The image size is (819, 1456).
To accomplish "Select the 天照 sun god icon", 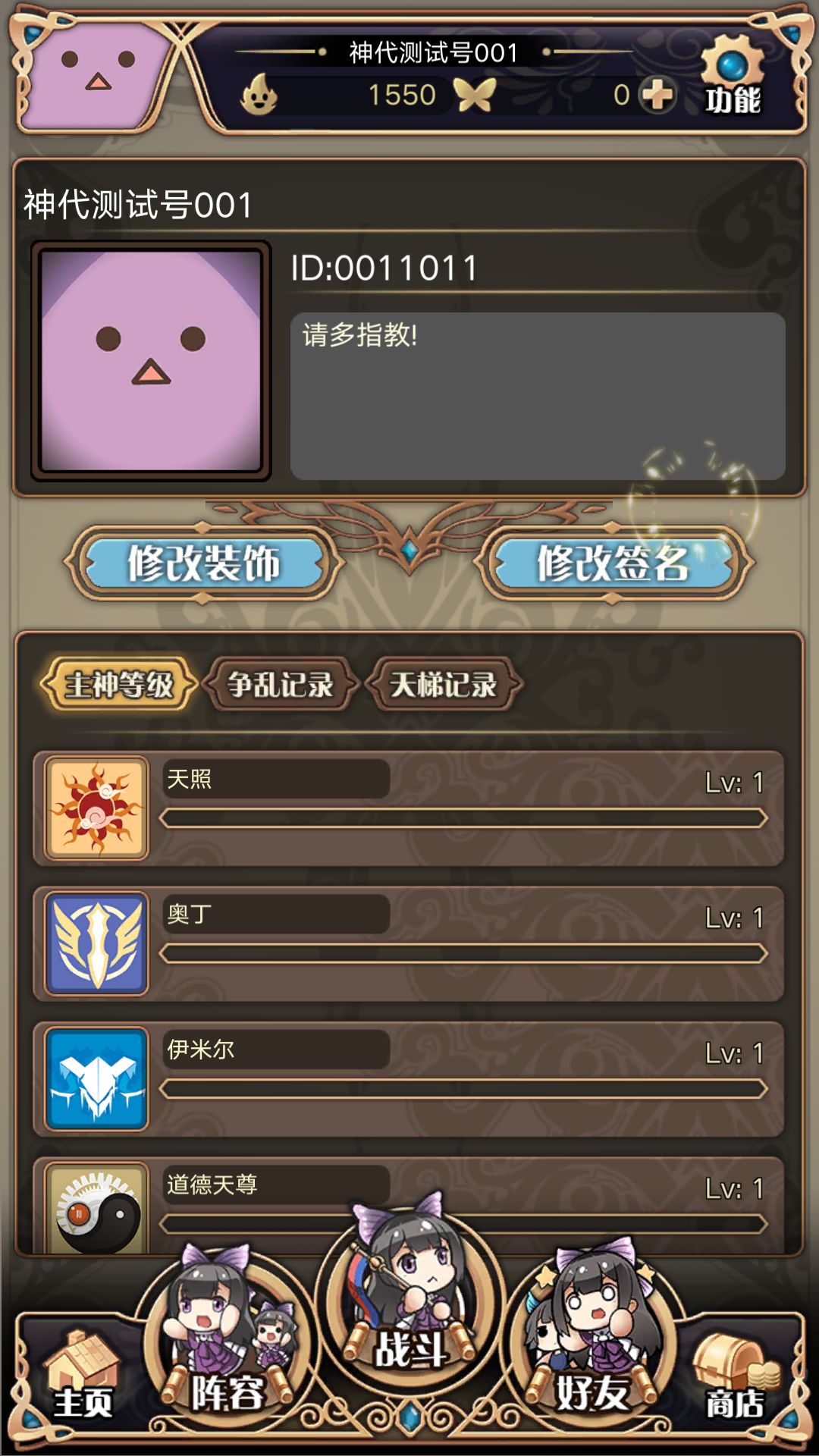I will [x=99, y=808].
